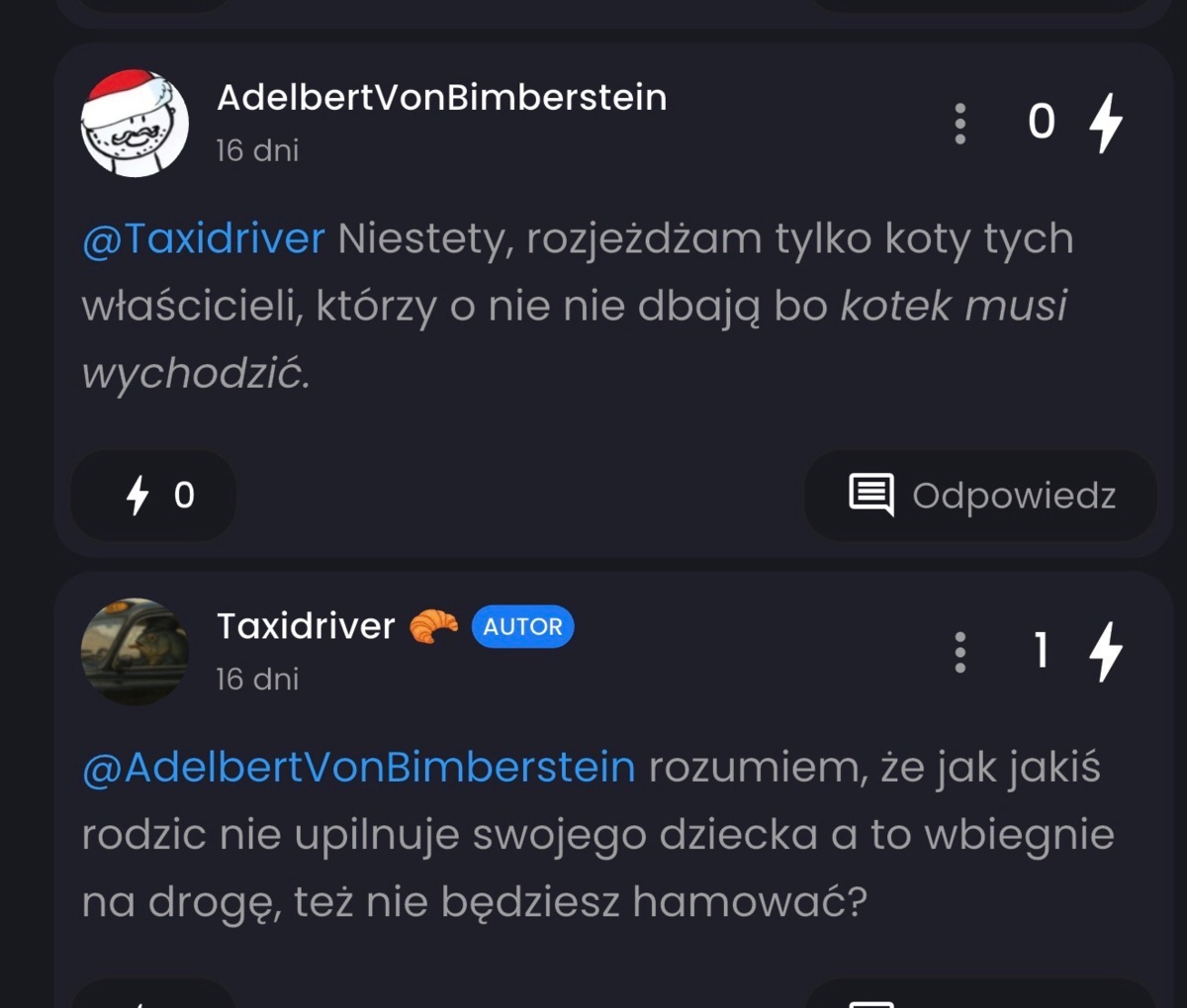Open overflow menu on AdelbertVonBimberstein's comment
Image resolution: width=1187 pixels, height=1008 pixels.
959,124
